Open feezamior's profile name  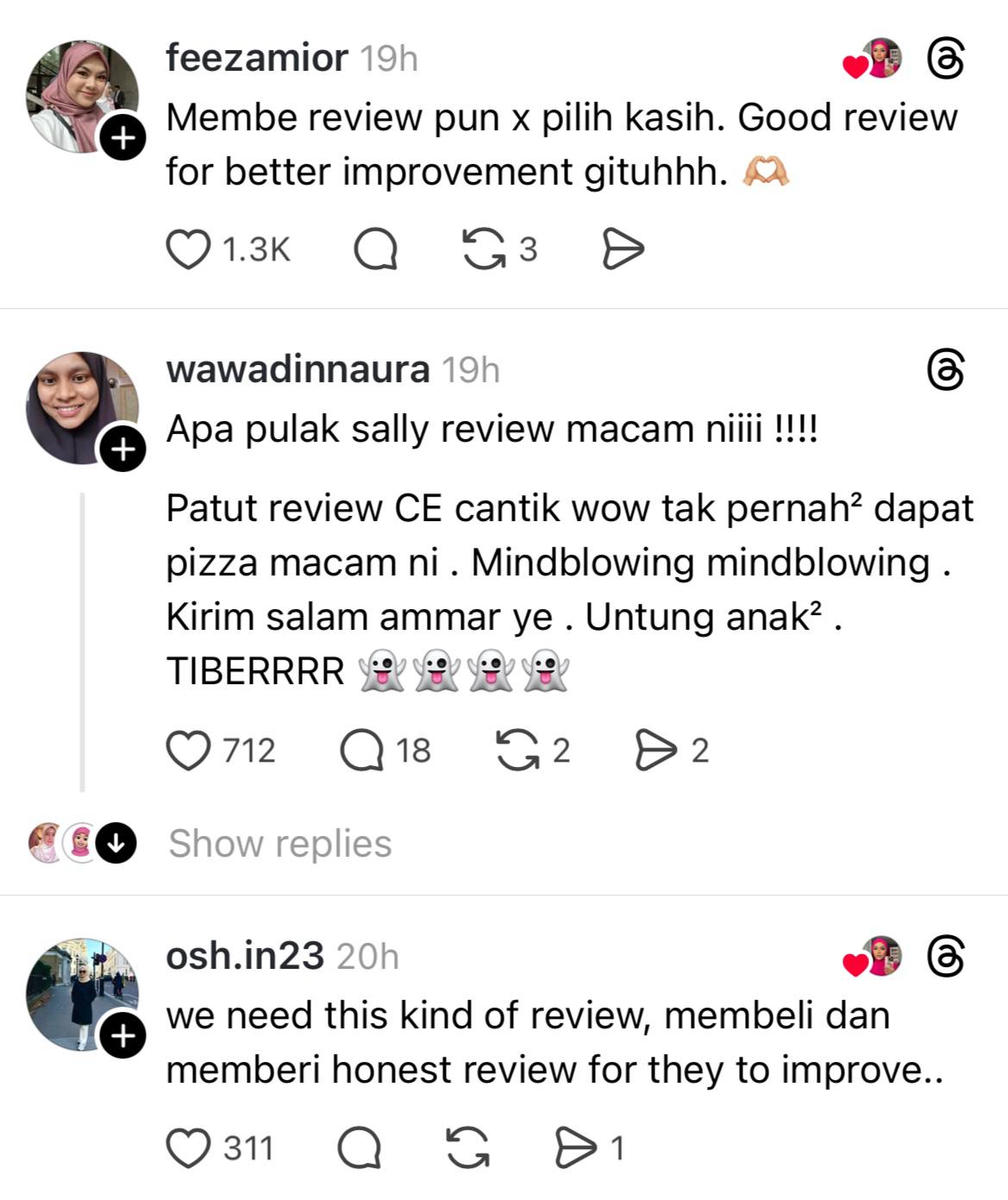point(256,59)
